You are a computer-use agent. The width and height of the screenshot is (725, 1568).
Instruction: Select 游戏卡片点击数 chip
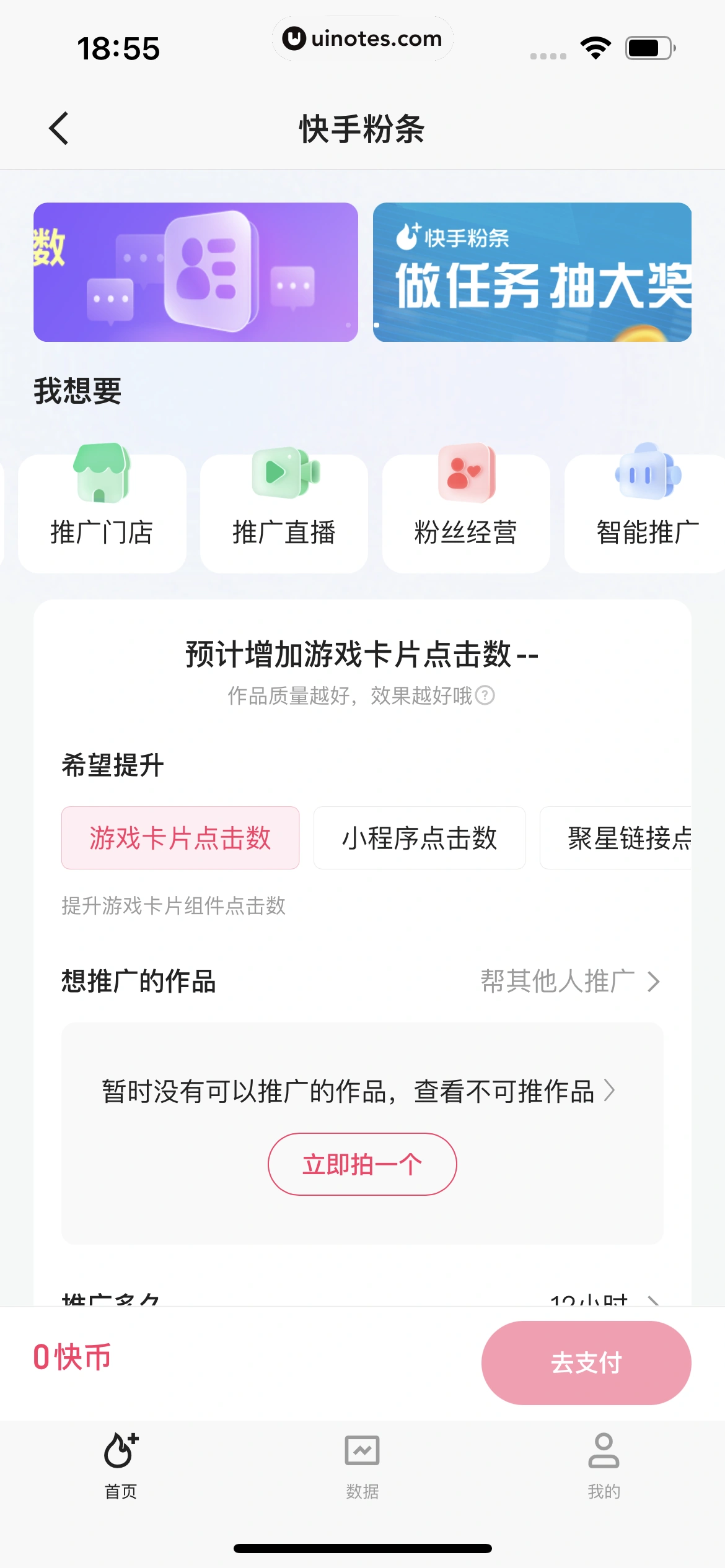(180, 838)
